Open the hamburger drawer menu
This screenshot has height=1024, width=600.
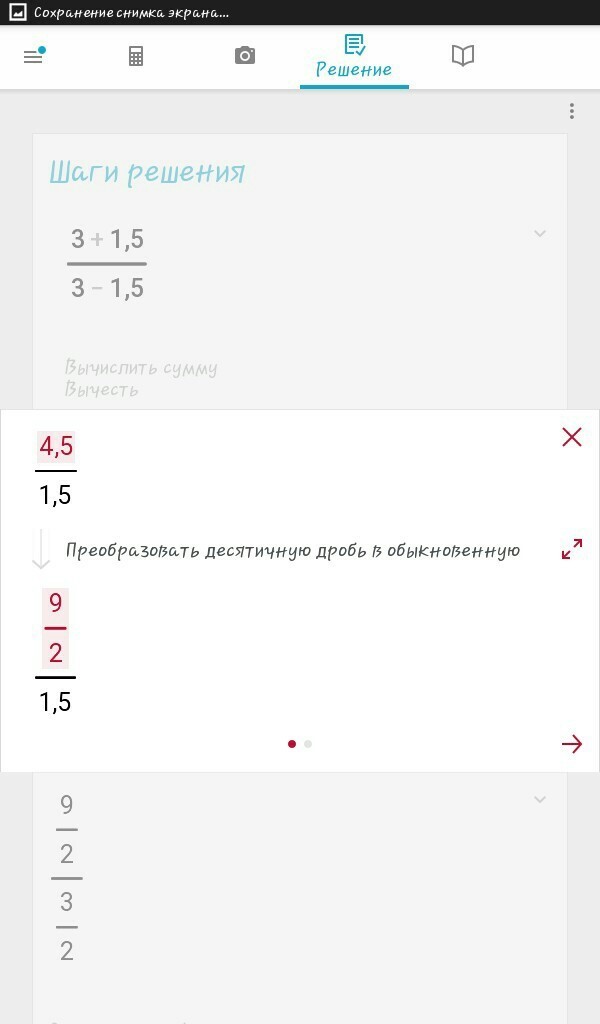33,56
